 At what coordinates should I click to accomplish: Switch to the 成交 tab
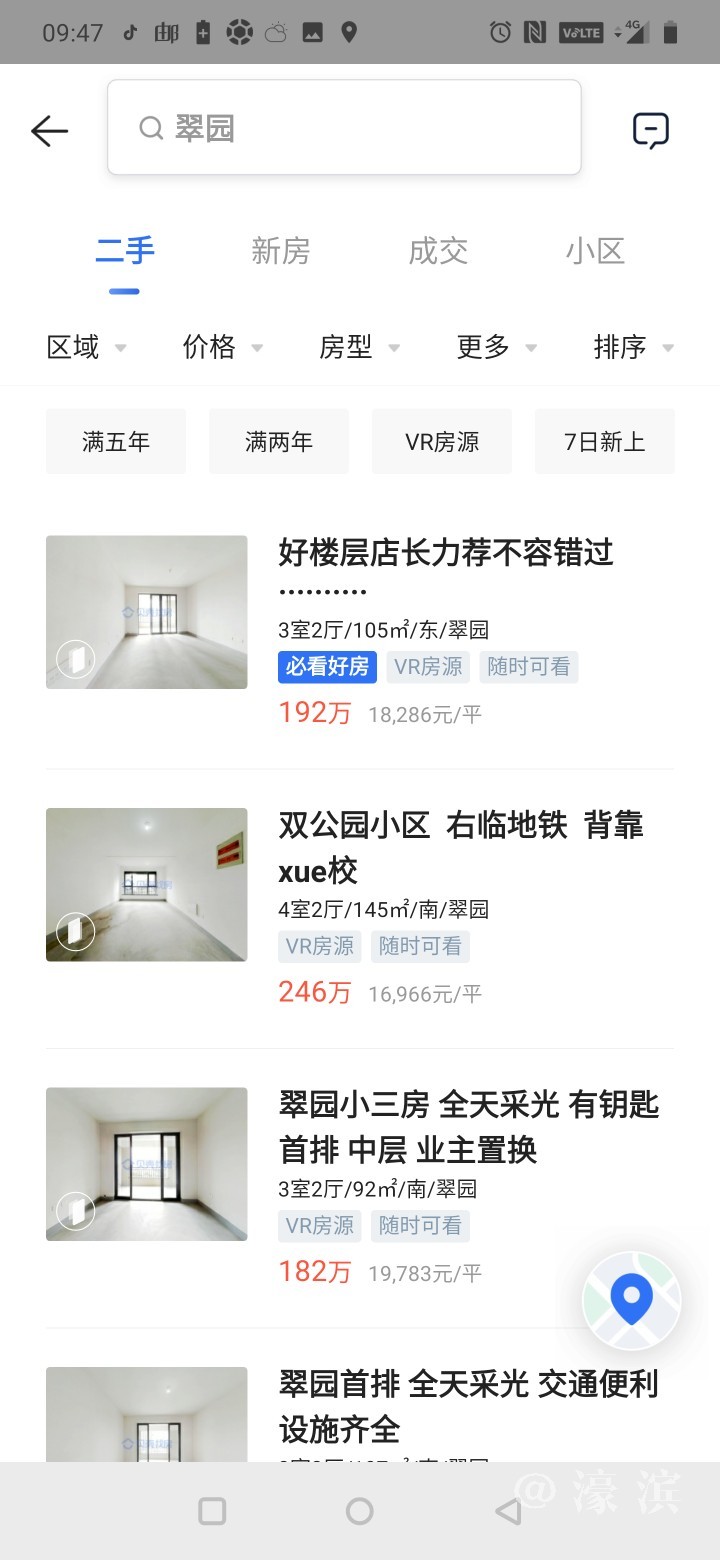[438, 251]
